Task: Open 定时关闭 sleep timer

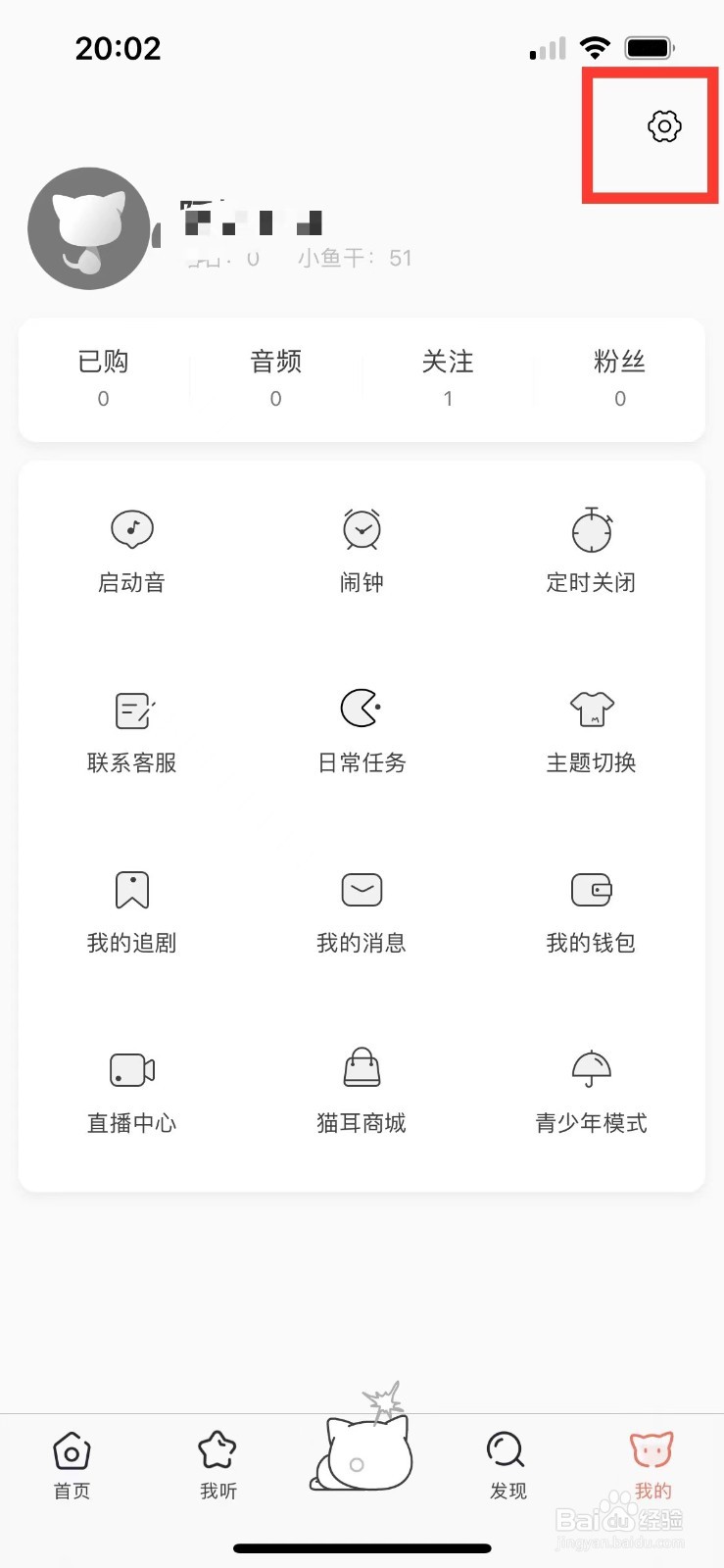Action: (x=592, y=551)
